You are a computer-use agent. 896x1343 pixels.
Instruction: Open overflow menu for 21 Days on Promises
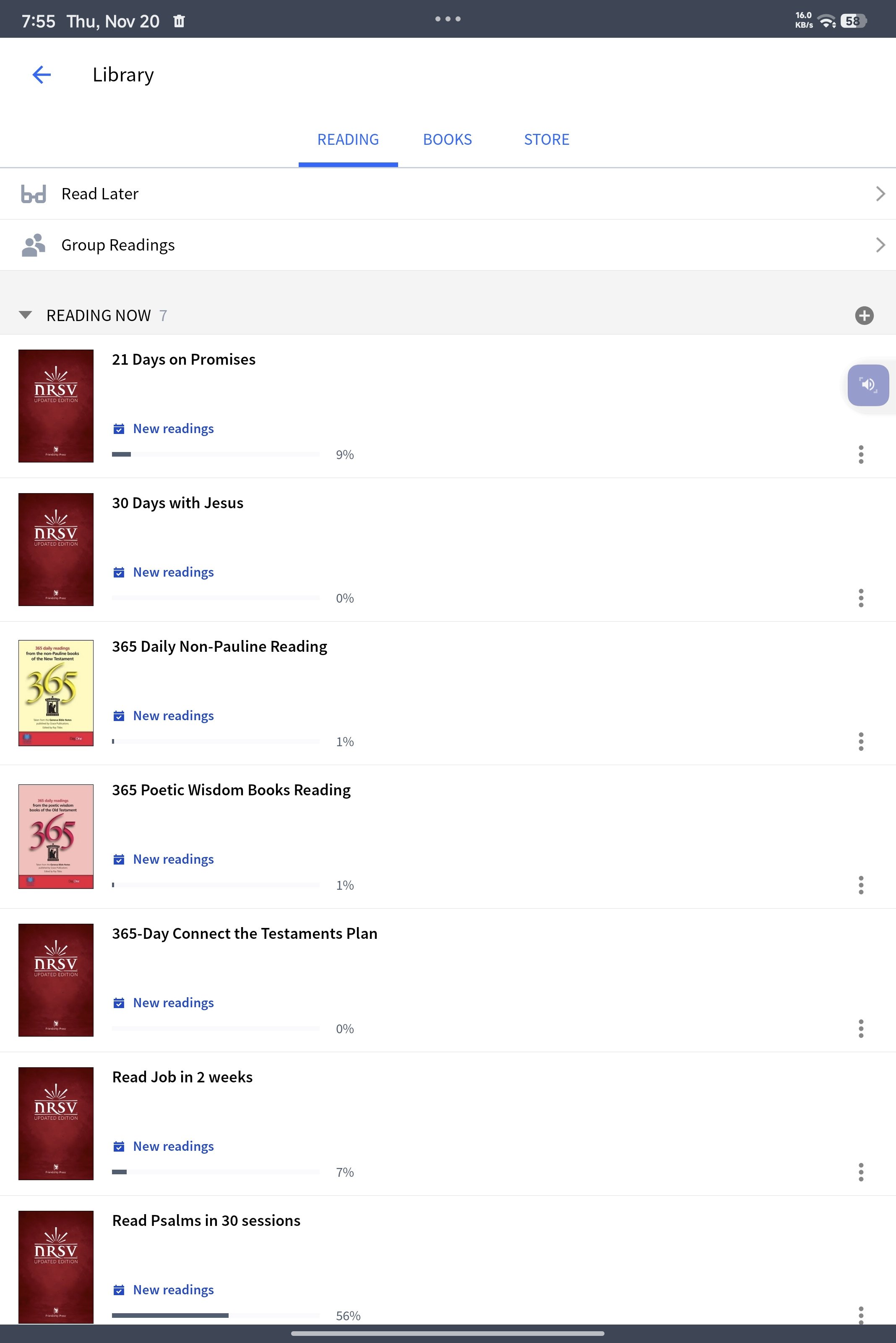(861, 455)
